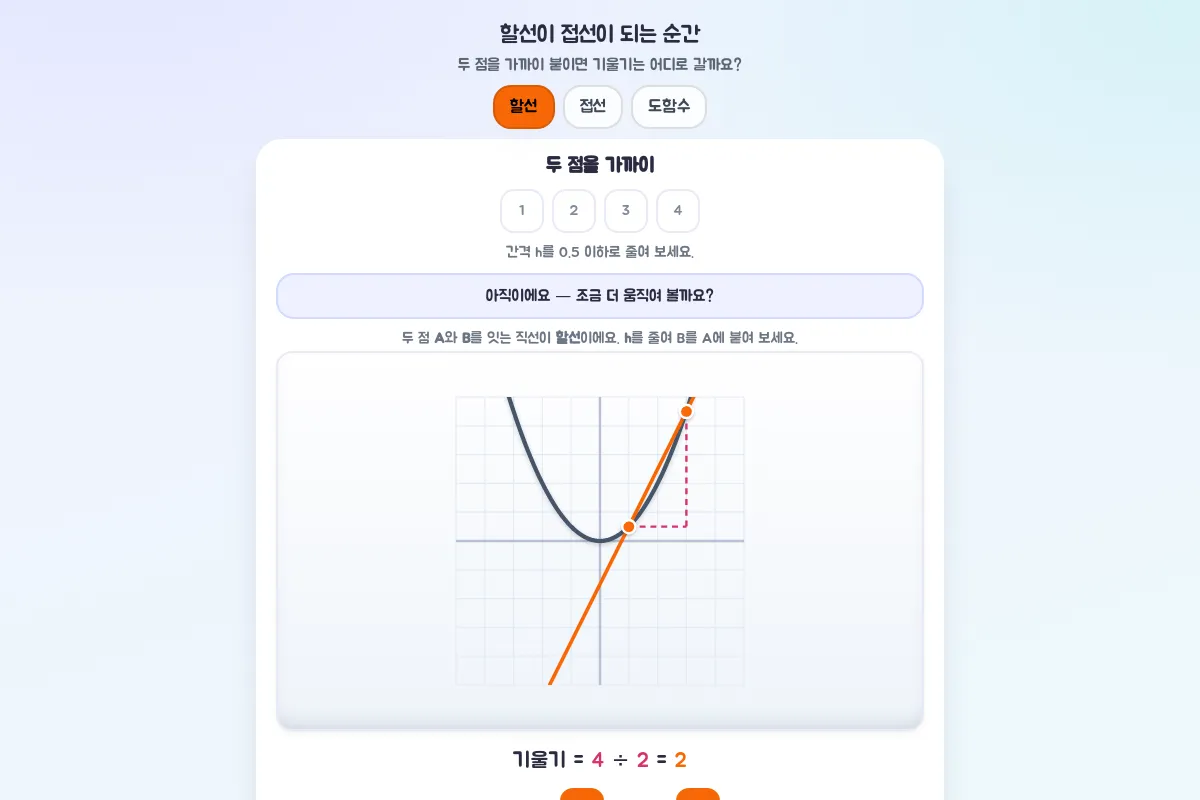The width and height of the screenshot is (1200, 800).
Task: Select step 1 button
Action: coord(522,211)
